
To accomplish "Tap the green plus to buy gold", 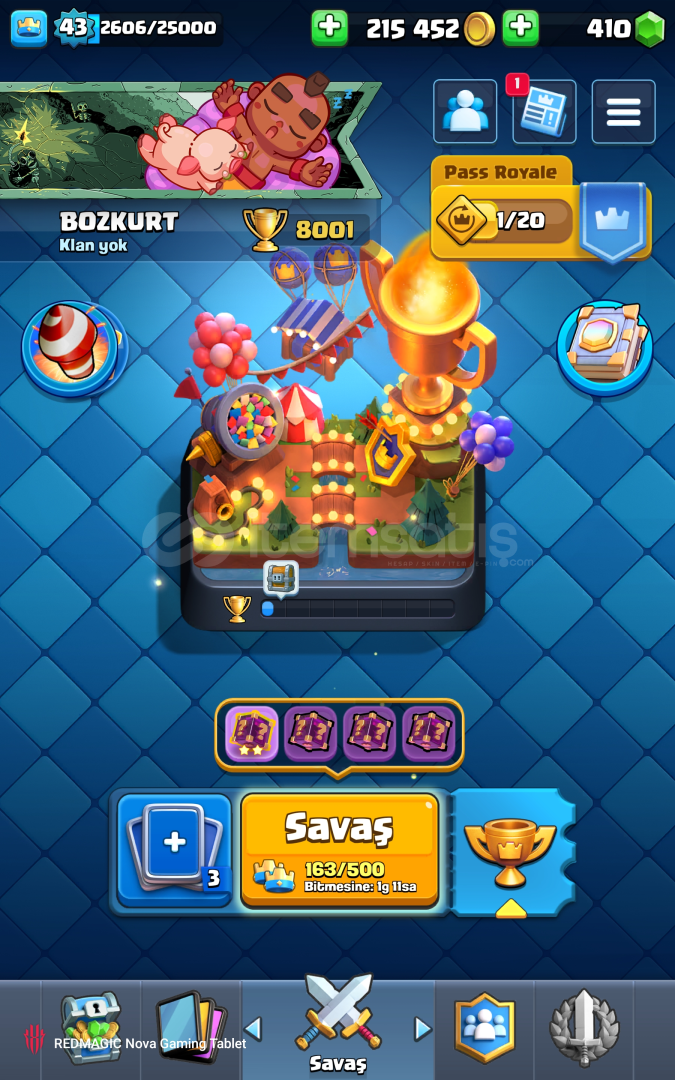I will [329, 28].
